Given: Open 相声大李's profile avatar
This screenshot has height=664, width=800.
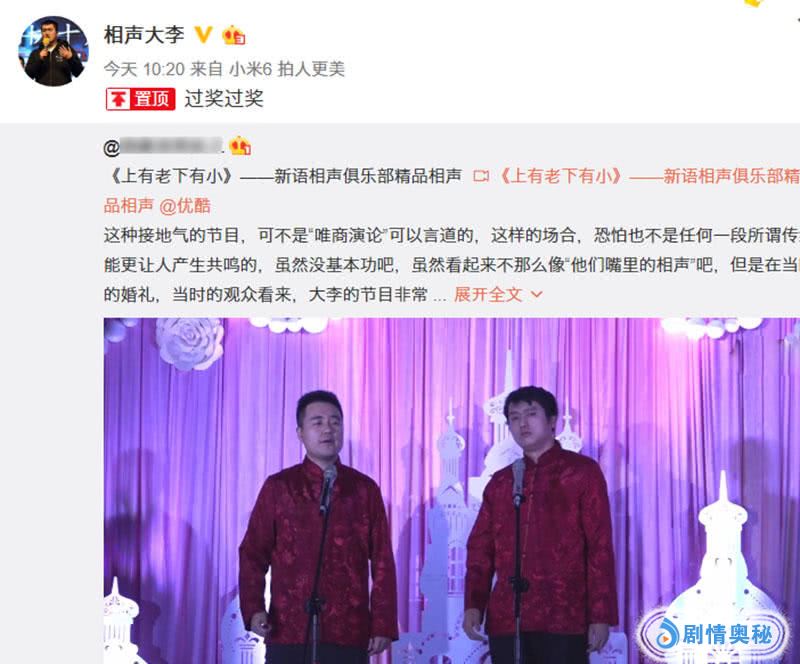Looking at the screenshot, I should (x=54, y=51).
